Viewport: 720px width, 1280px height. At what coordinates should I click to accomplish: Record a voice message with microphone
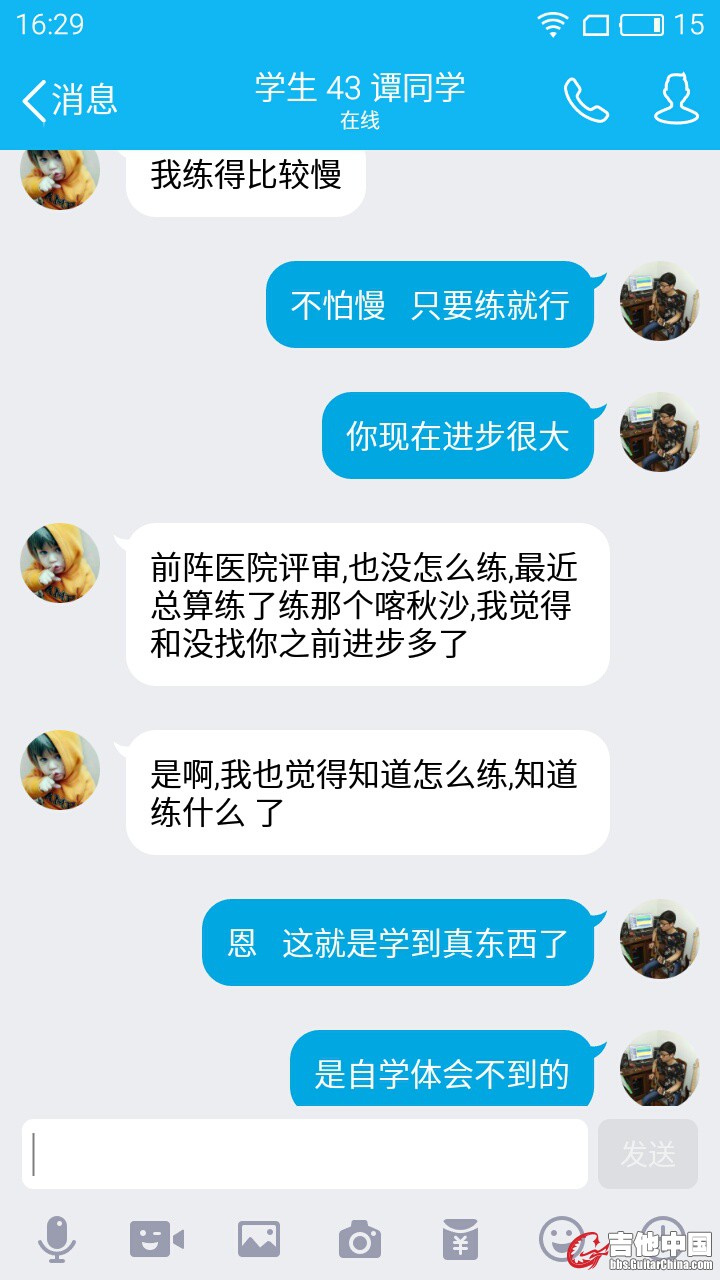(57, 1240)
